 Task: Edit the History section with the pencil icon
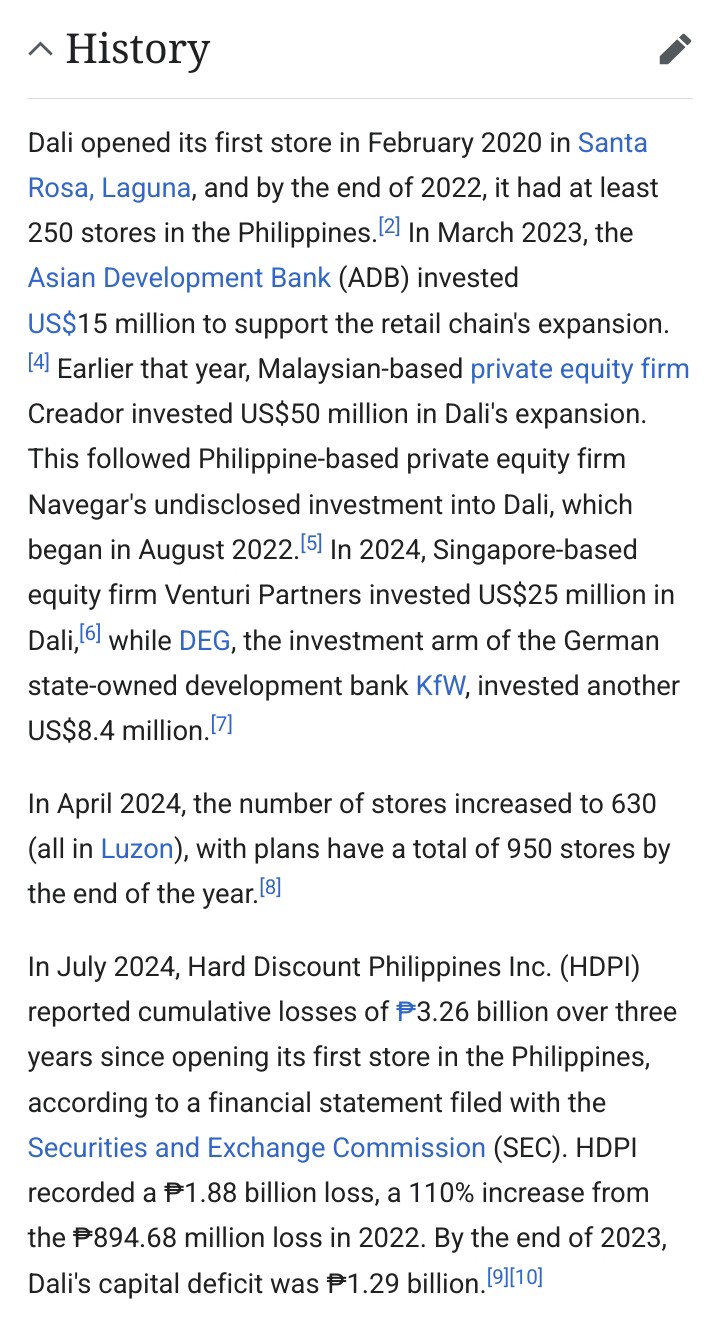(x=675, y=49)
